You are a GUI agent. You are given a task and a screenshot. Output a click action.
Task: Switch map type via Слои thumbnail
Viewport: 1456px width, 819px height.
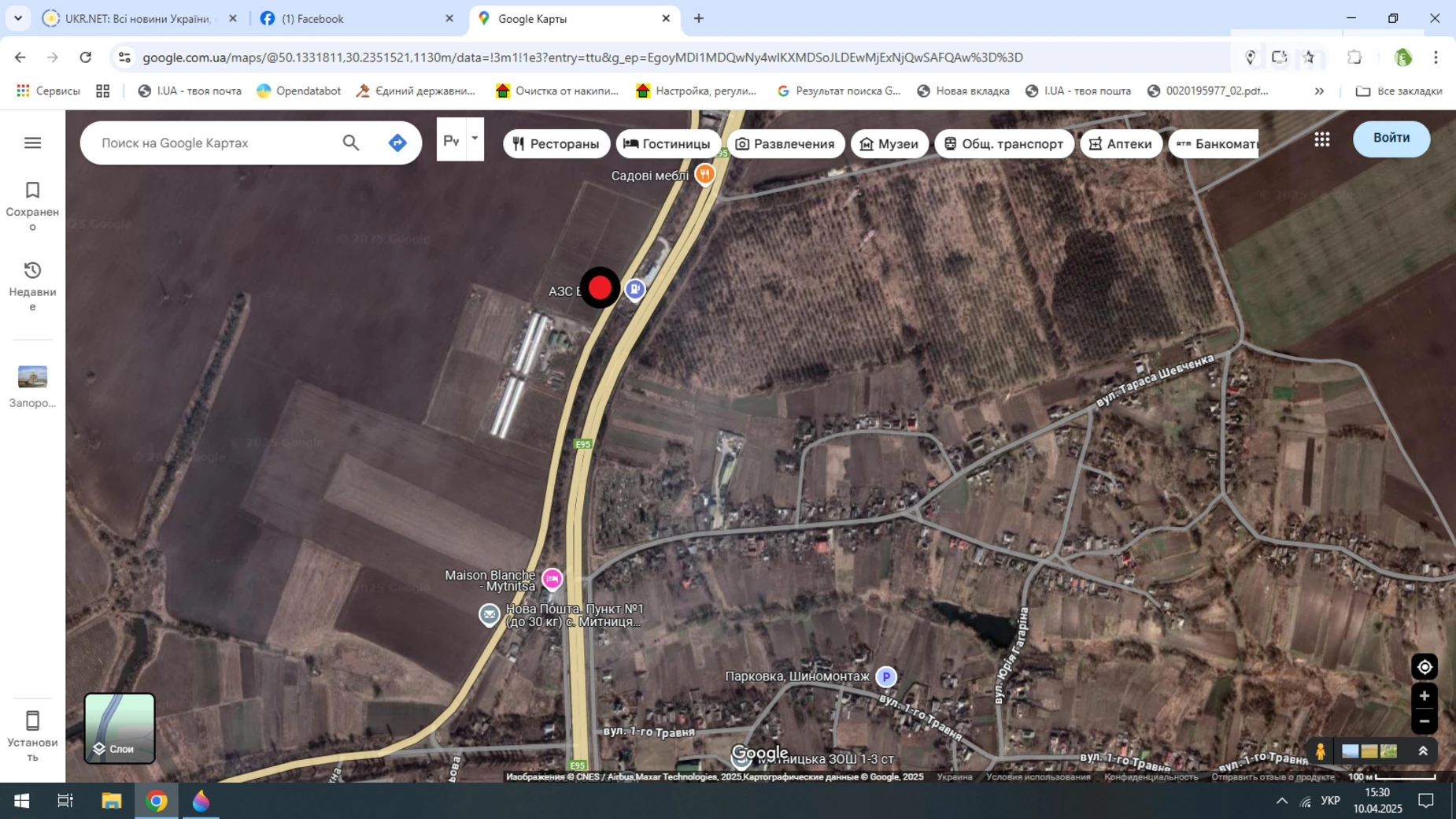coord(120,728)
